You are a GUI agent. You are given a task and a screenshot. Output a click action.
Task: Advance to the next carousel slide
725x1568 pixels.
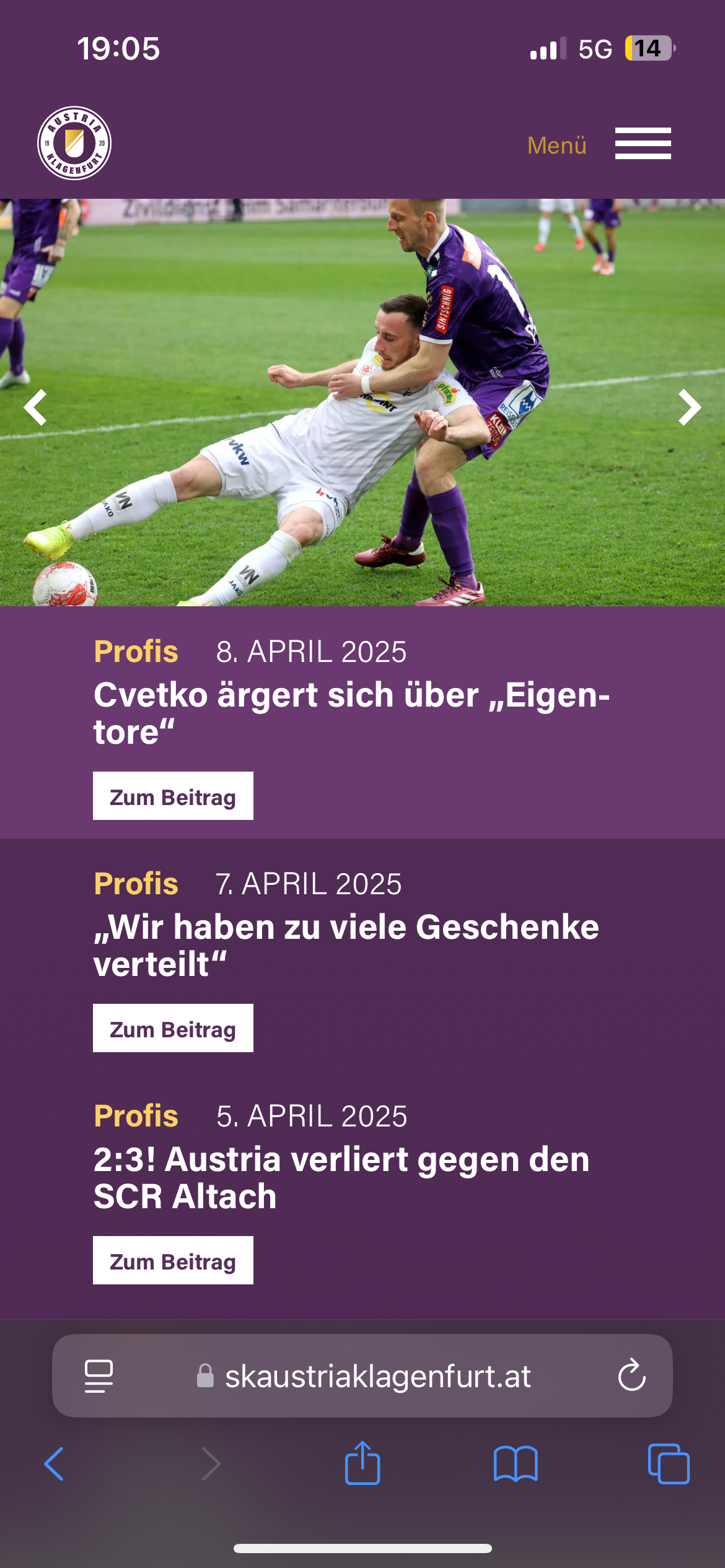tap(689, 407)
